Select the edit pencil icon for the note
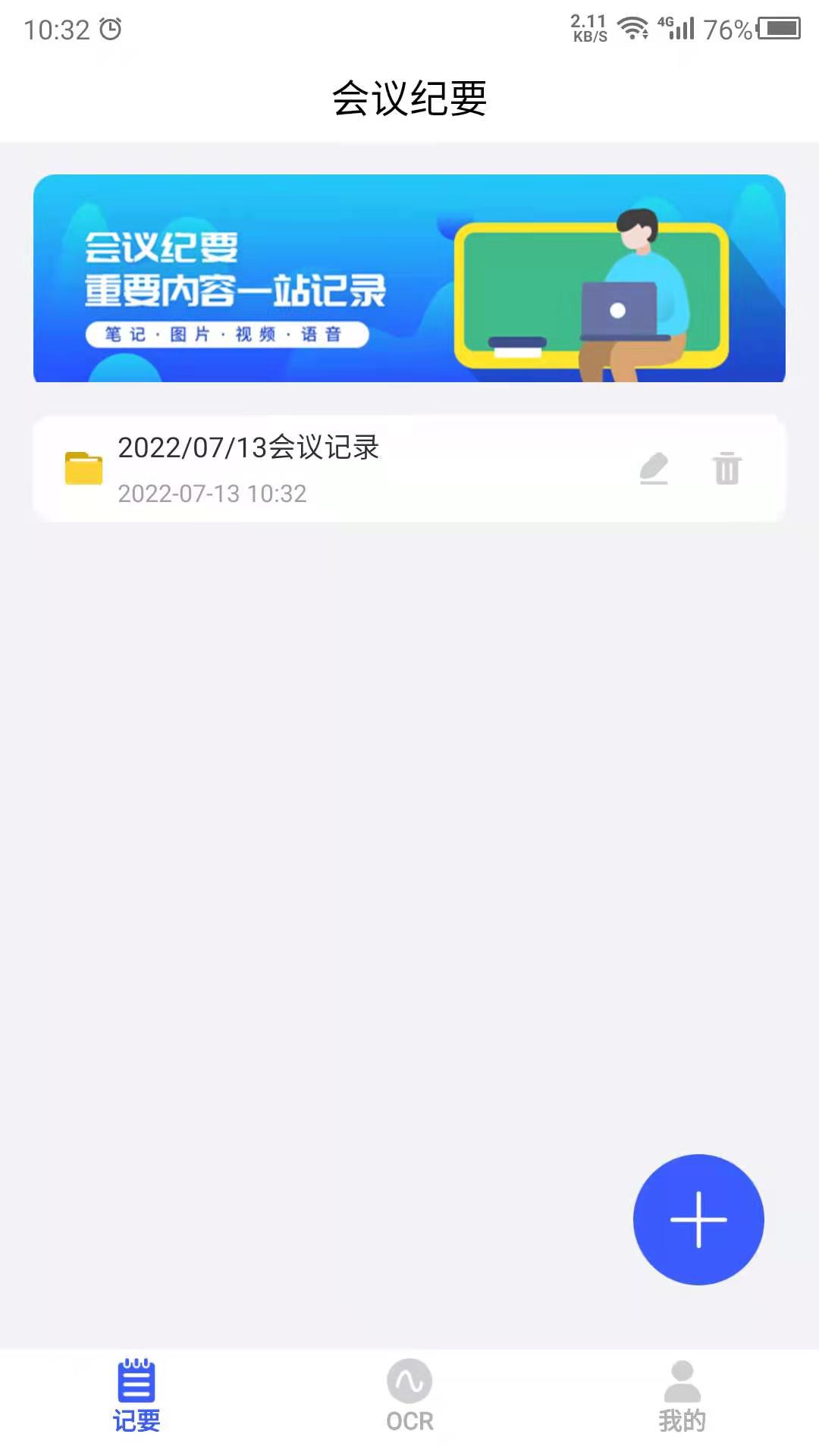The height and width of the screenshot is (1456, 819). (x=654, y=468)
